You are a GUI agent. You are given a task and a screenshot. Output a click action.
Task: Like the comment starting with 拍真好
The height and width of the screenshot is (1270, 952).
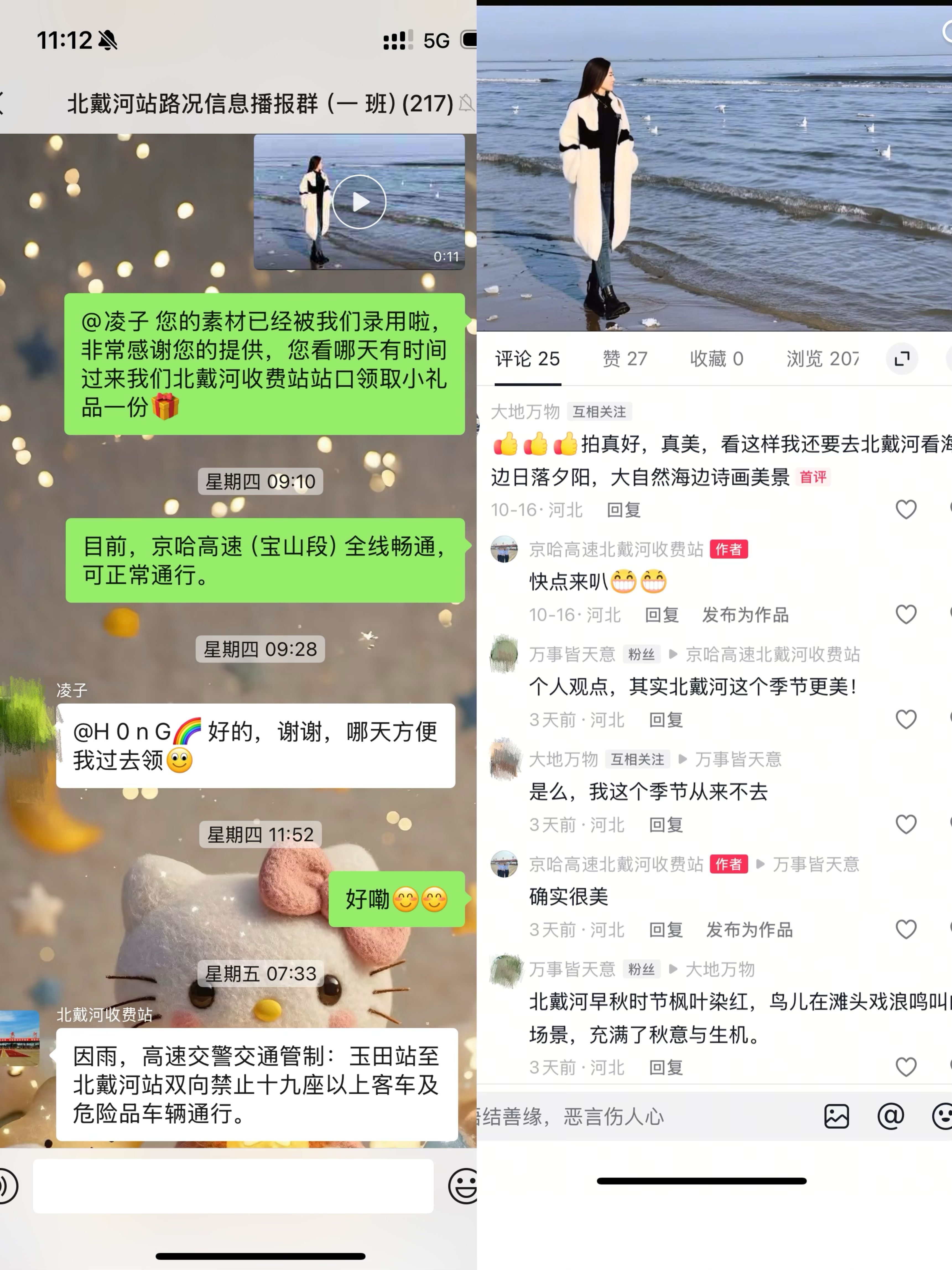906,509
